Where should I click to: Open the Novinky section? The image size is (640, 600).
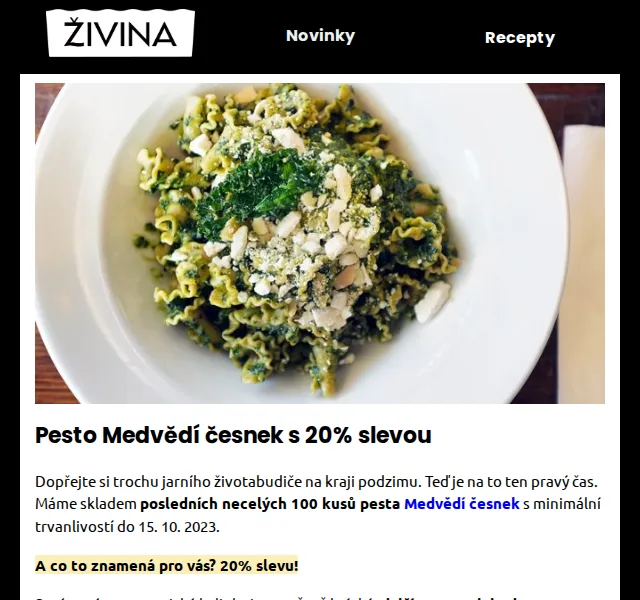(x=320, y=36)
